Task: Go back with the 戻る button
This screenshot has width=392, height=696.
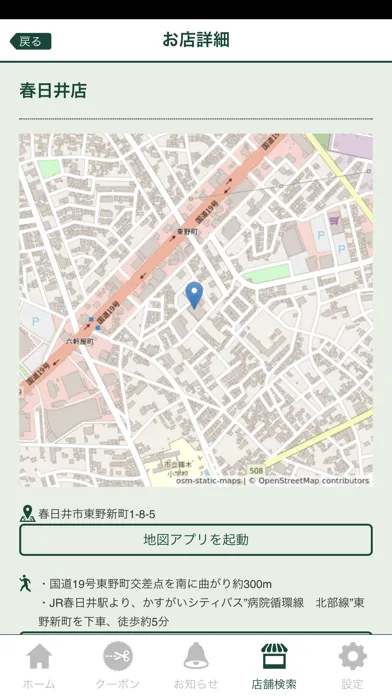Action: pos(31,41)
